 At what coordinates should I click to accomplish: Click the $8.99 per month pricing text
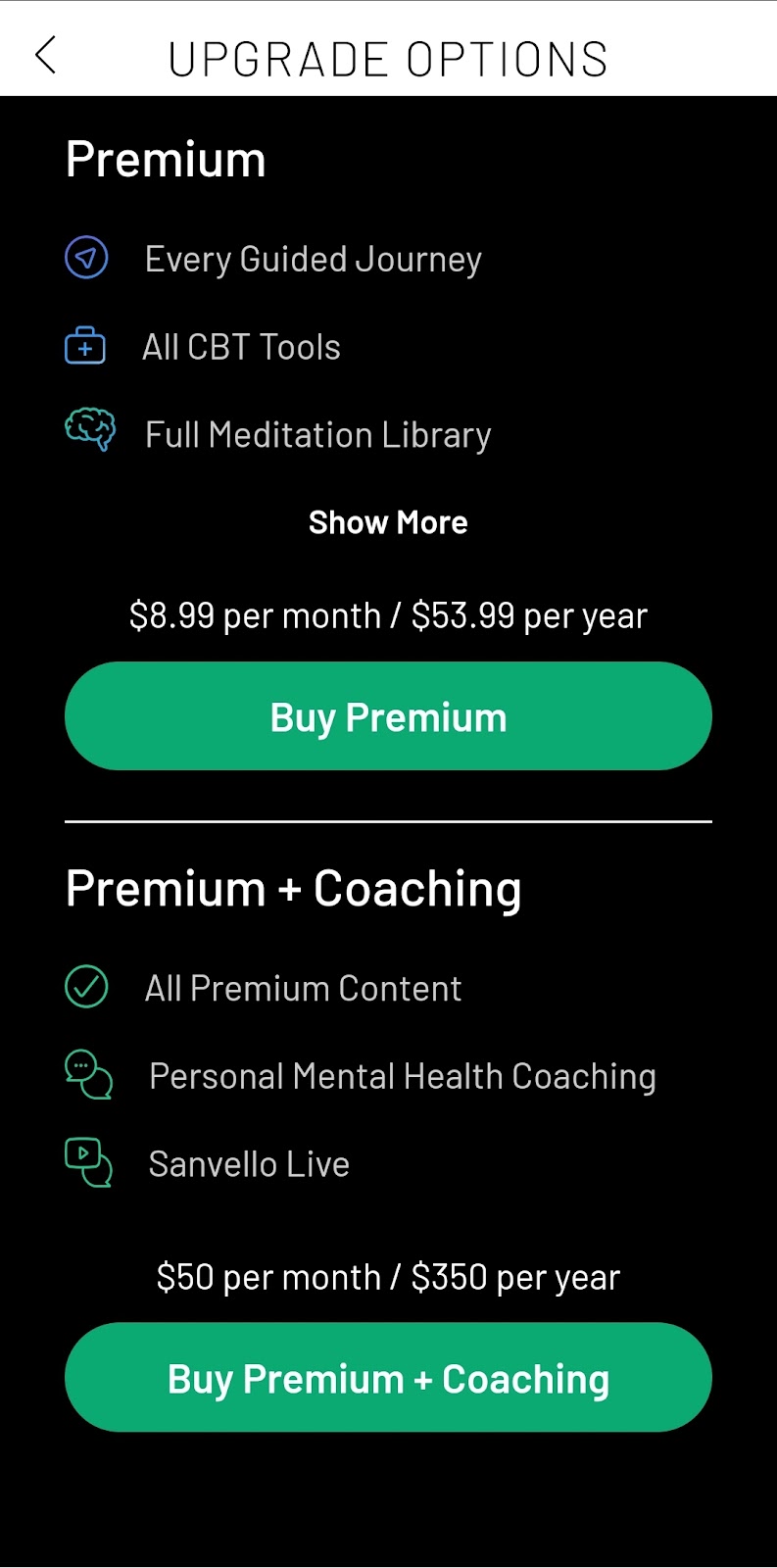pyautogui.click(x=389, y=614)
